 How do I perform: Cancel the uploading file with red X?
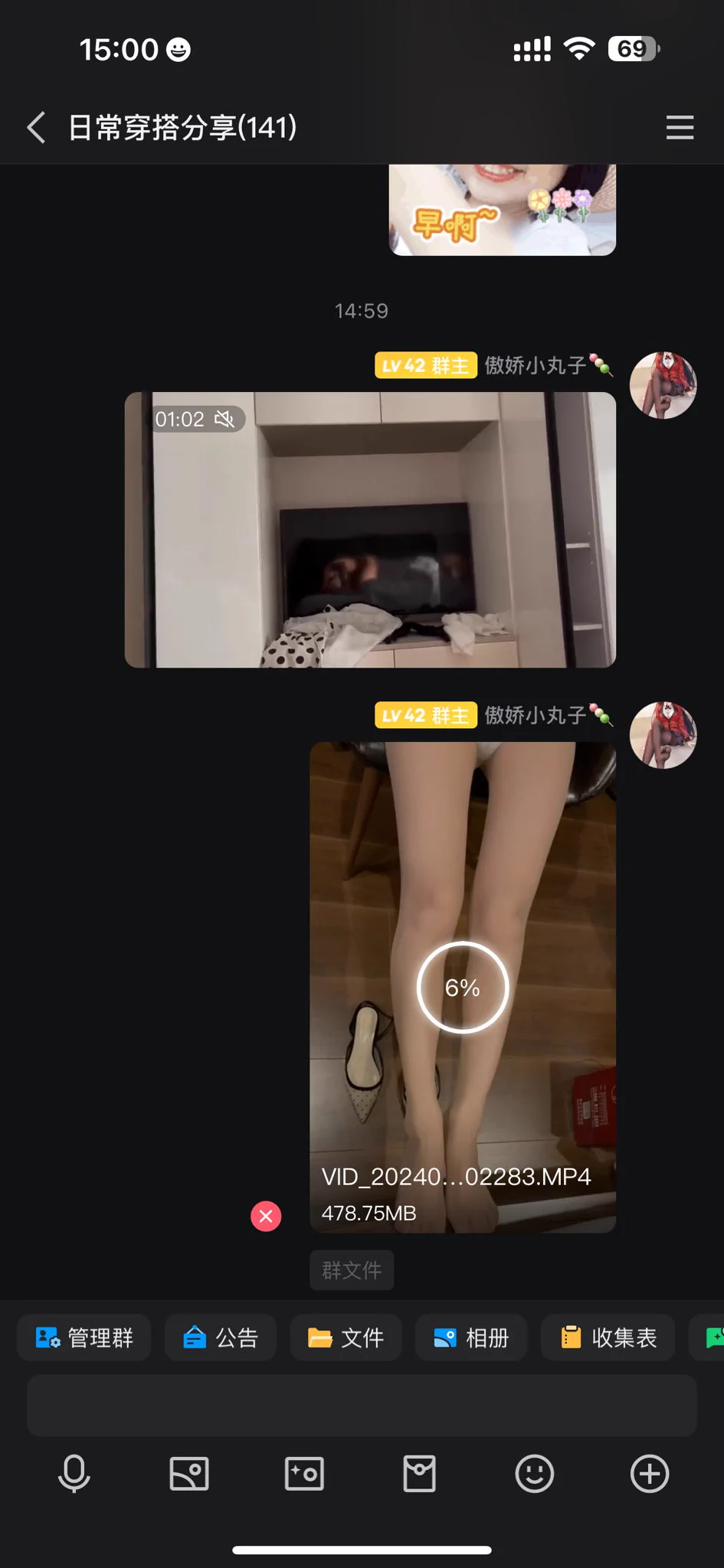266,1216
